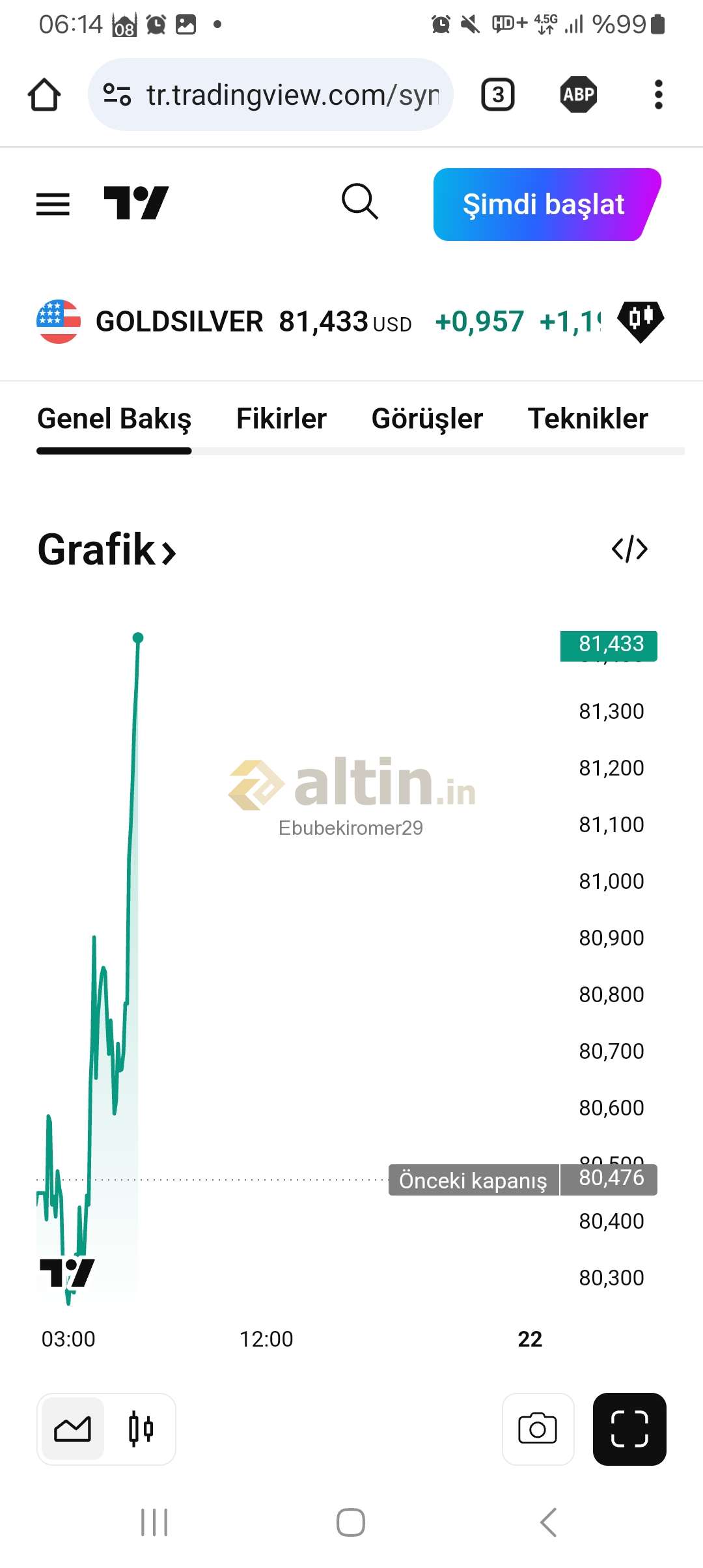The width and height of the screenshot is (703, 1568).
Task: Search for a symbol
Action: pos(360,202)
